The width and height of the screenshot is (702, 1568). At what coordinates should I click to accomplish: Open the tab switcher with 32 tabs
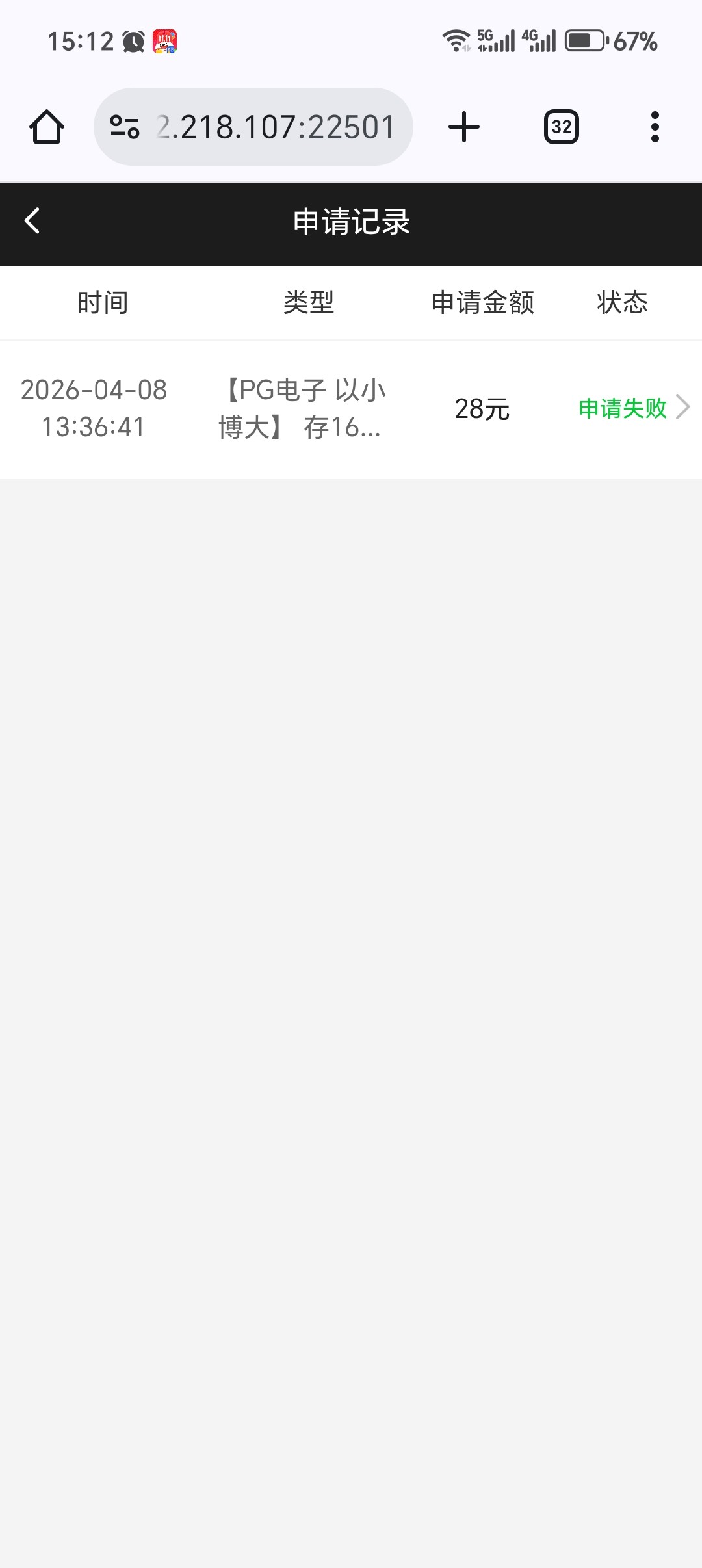pyautogui.click(x=561, y=127)
